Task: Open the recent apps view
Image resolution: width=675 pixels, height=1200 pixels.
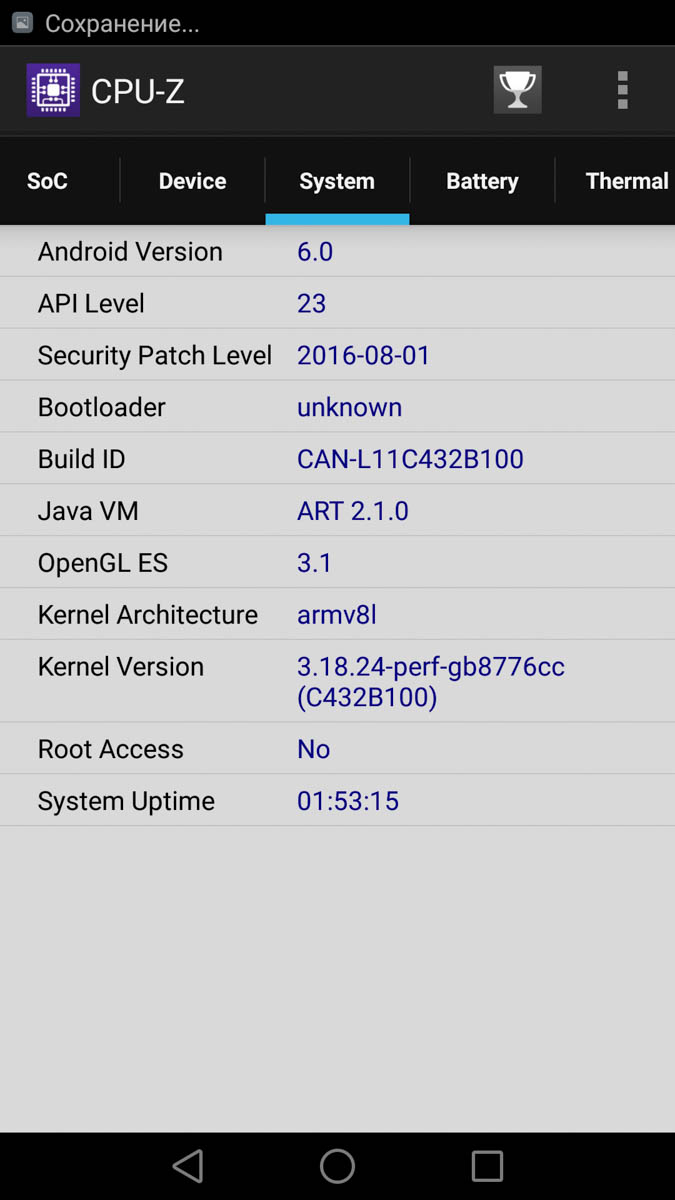Action: pos(487,1166)
